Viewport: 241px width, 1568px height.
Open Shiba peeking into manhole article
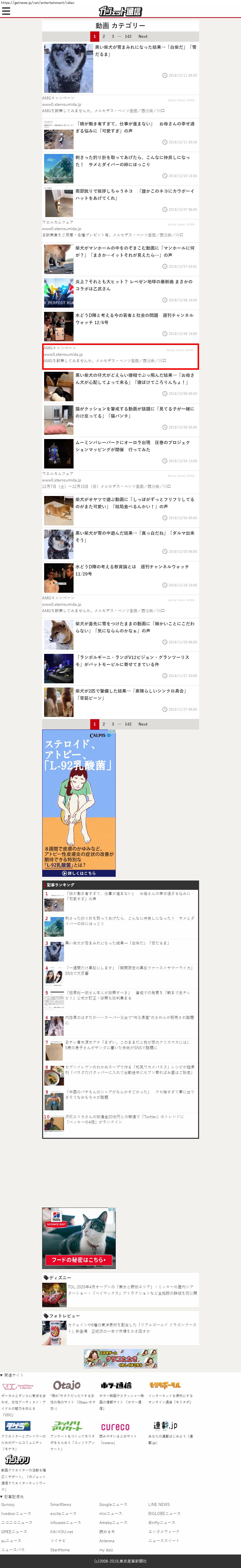coord(135,251)
